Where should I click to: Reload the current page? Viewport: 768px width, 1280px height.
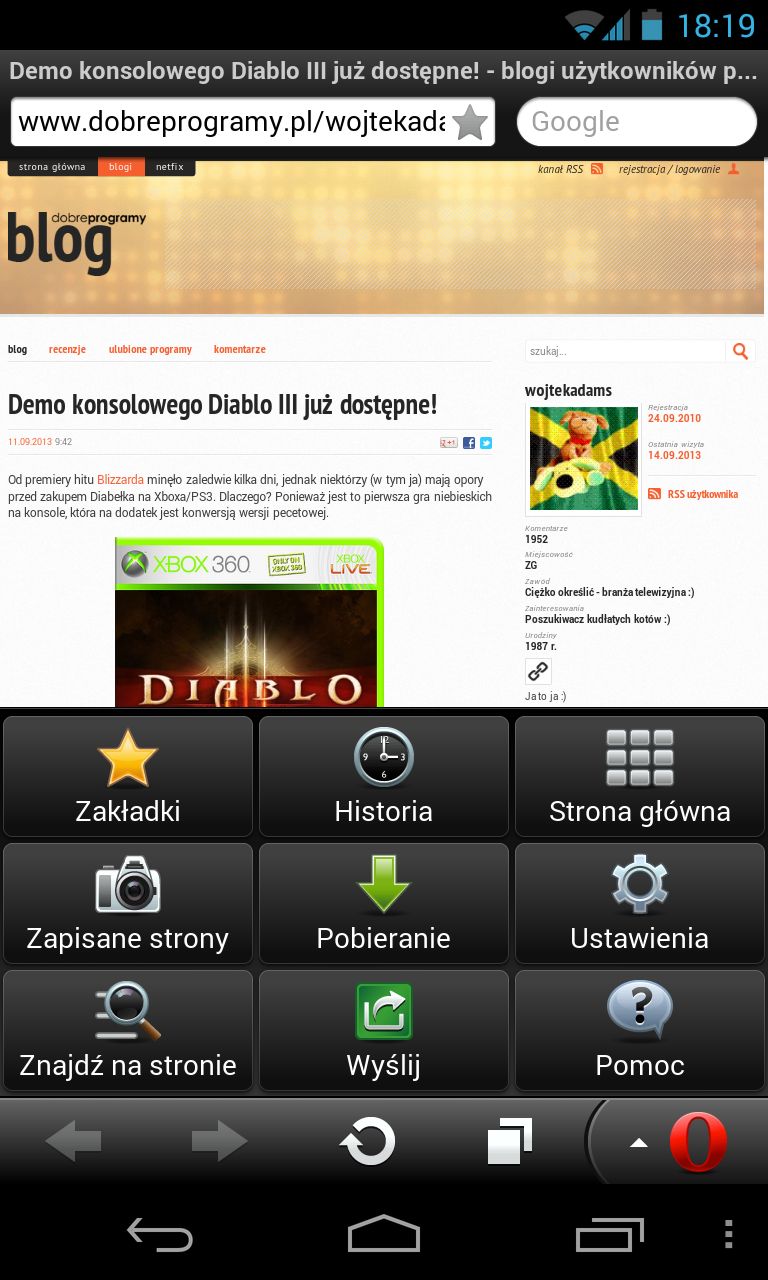point(367,1141)
